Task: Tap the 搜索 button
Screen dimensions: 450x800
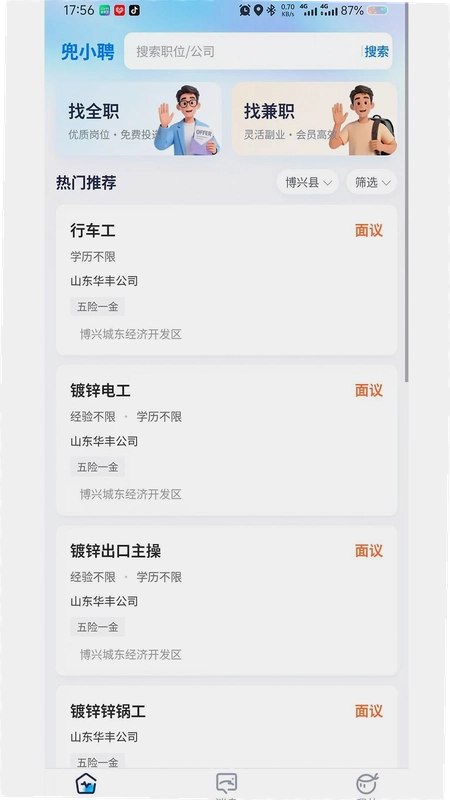Action: (x=377, y=51)
